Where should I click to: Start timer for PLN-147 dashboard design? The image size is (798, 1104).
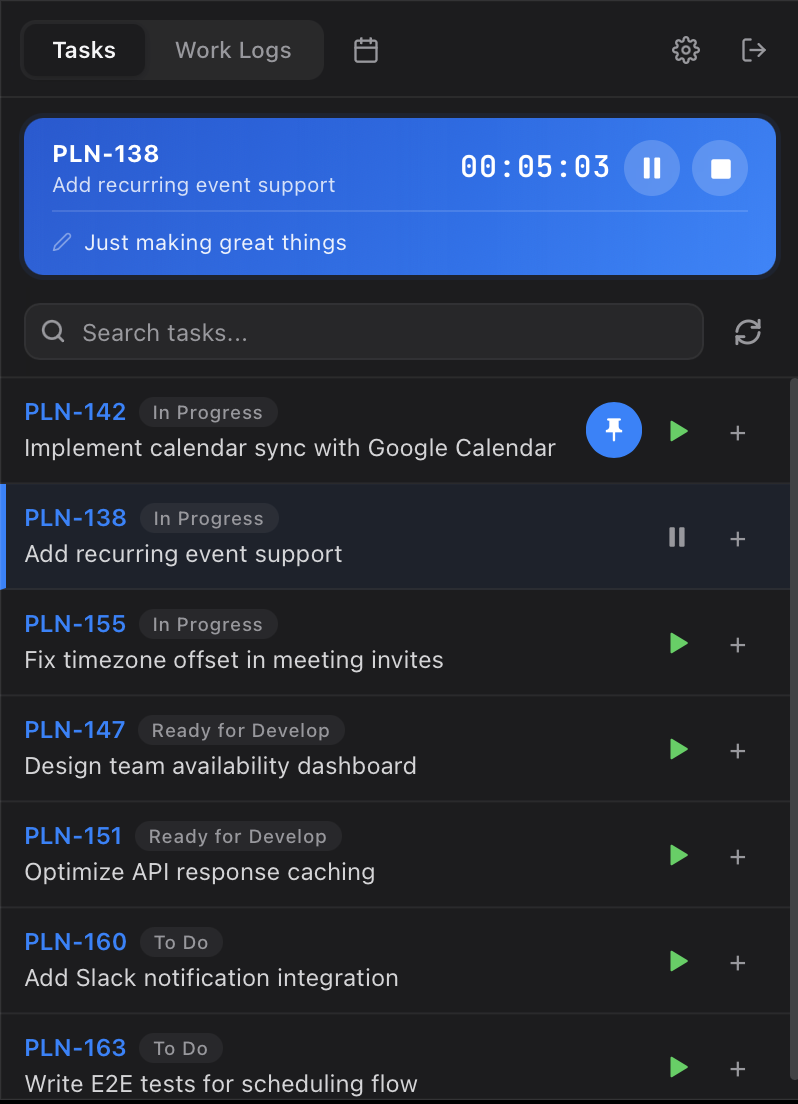pos(679,750)
